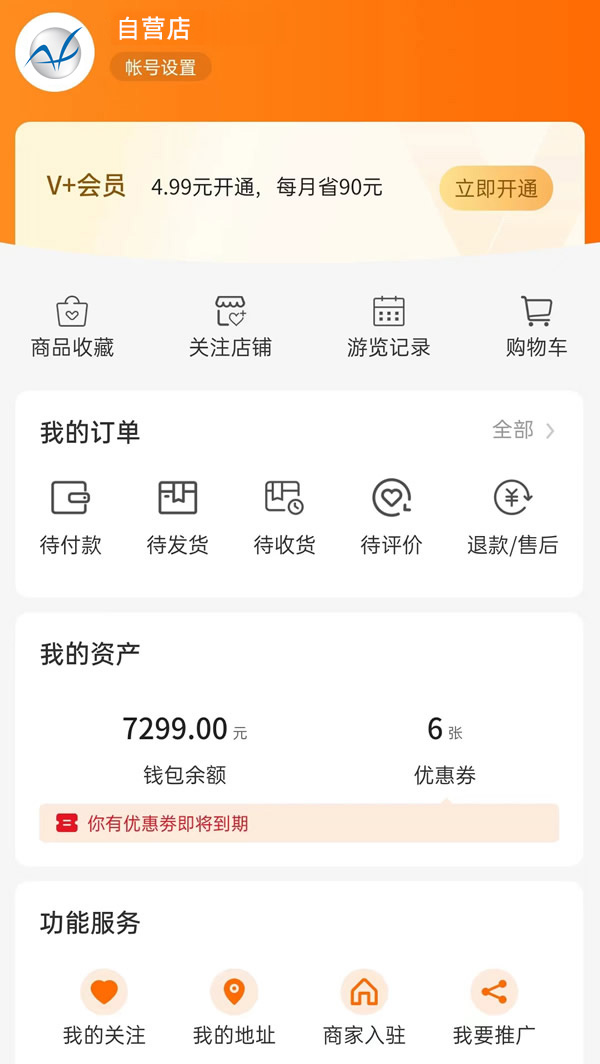This screenshot has width=600, height=1064.
Task: Select 商家入驻 merchant onboarding
Action: click(x=364, y=1007)
